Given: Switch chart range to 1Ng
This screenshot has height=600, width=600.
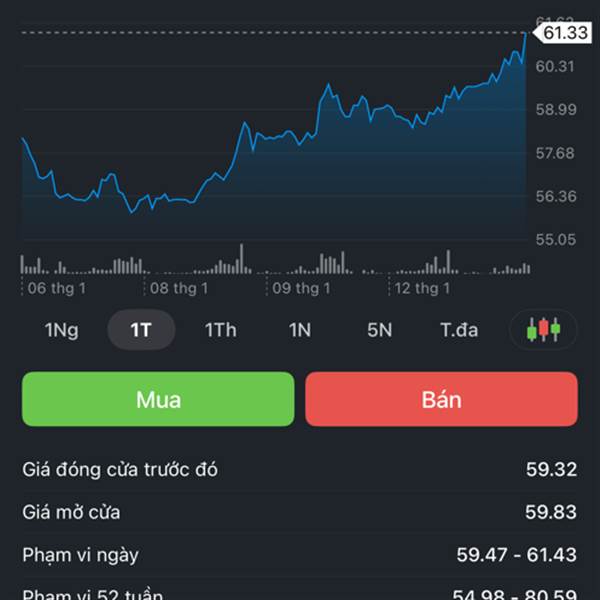Looking at the screenshot, I should coord(61,330).
